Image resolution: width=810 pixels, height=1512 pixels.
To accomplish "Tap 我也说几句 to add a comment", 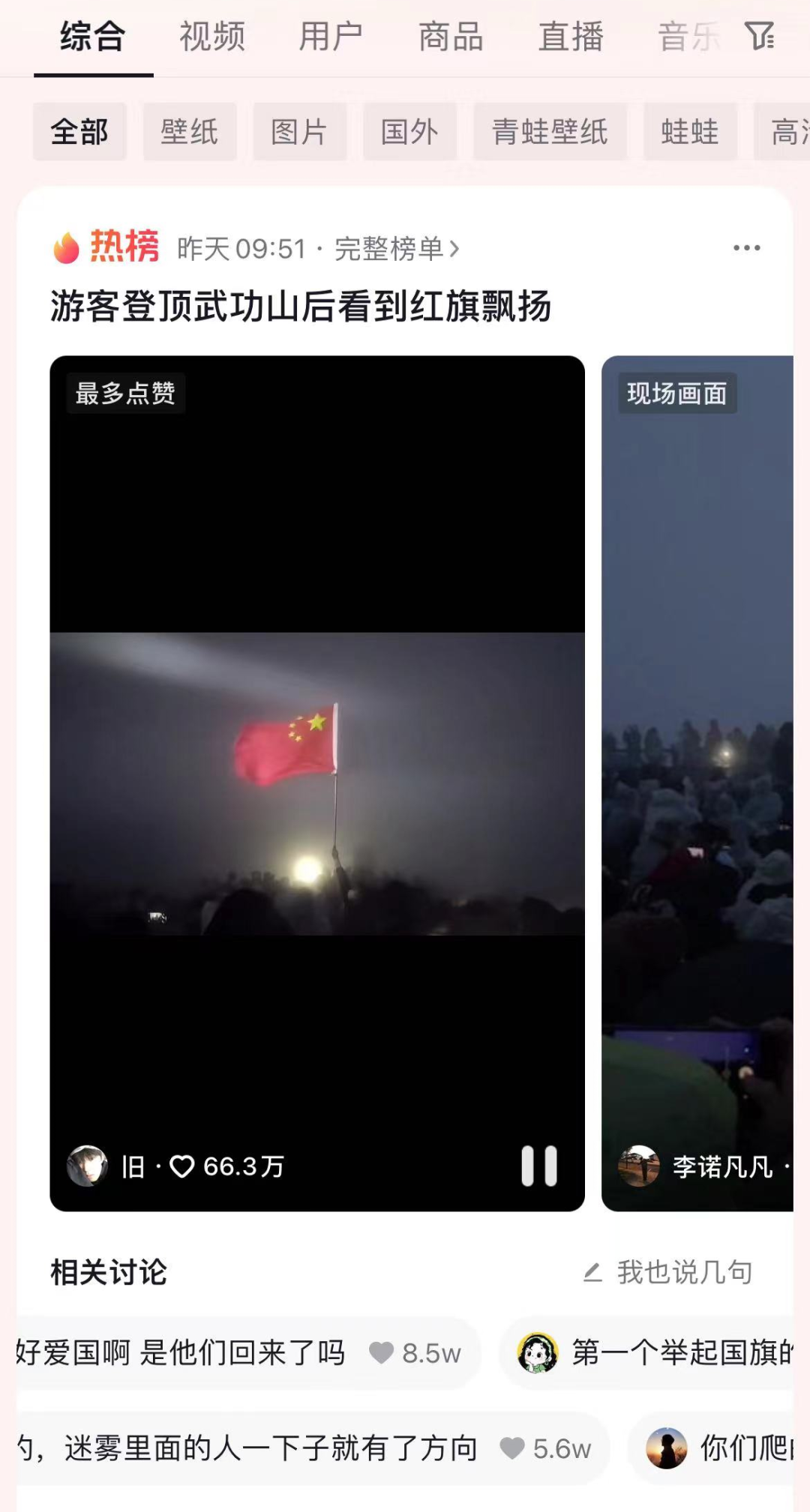I will [x=669, y=1272].
